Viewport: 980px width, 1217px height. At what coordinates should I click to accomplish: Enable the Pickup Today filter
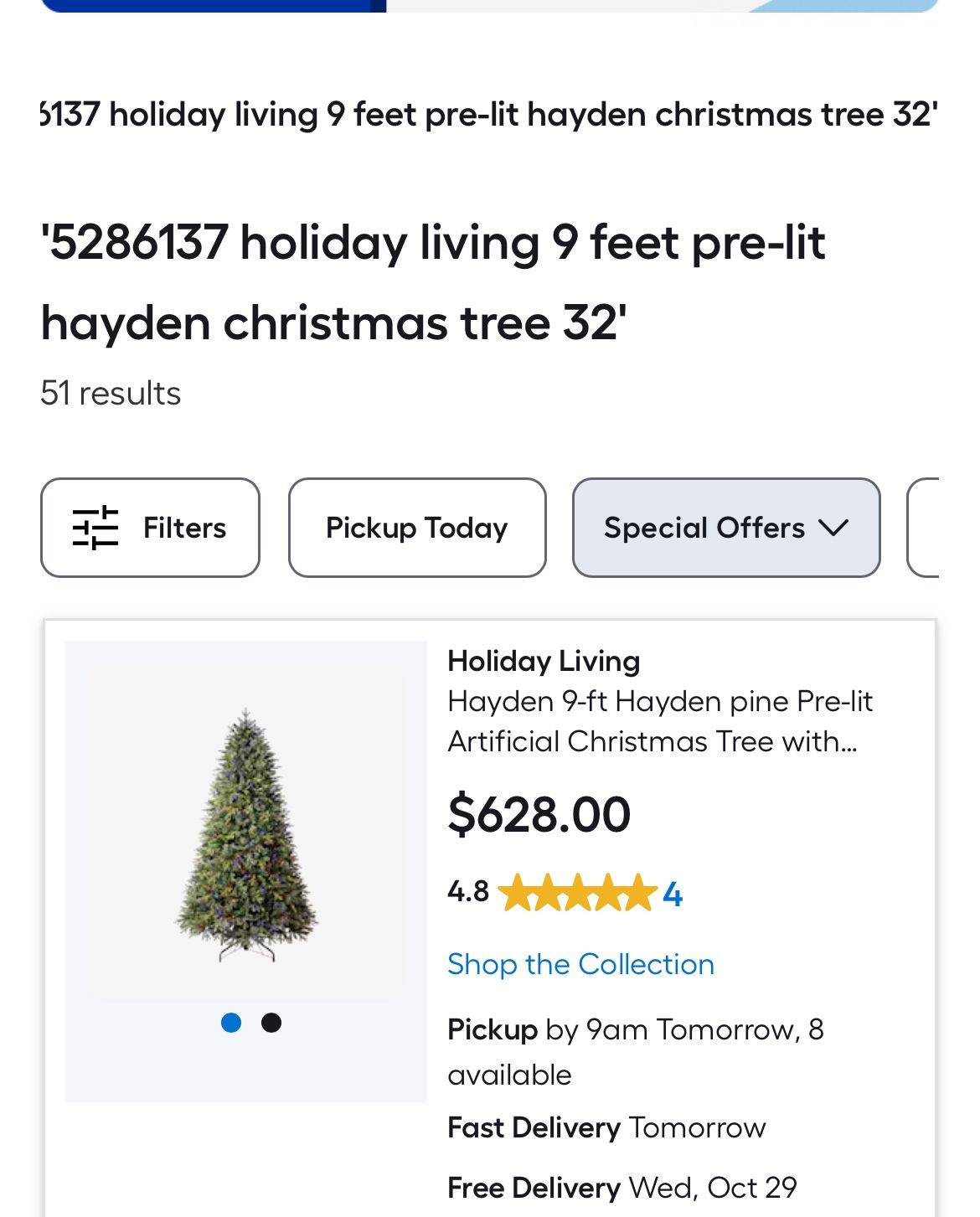417,527
